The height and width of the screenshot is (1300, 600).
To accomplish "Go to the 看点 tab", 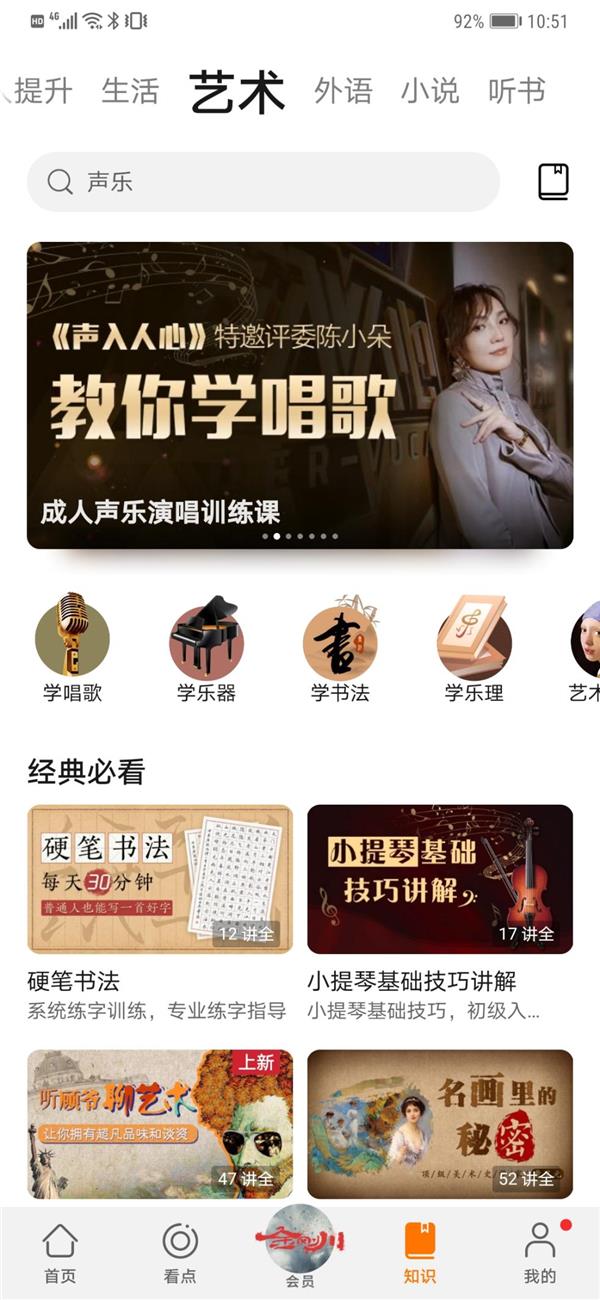I will (x=180, y=1252).
